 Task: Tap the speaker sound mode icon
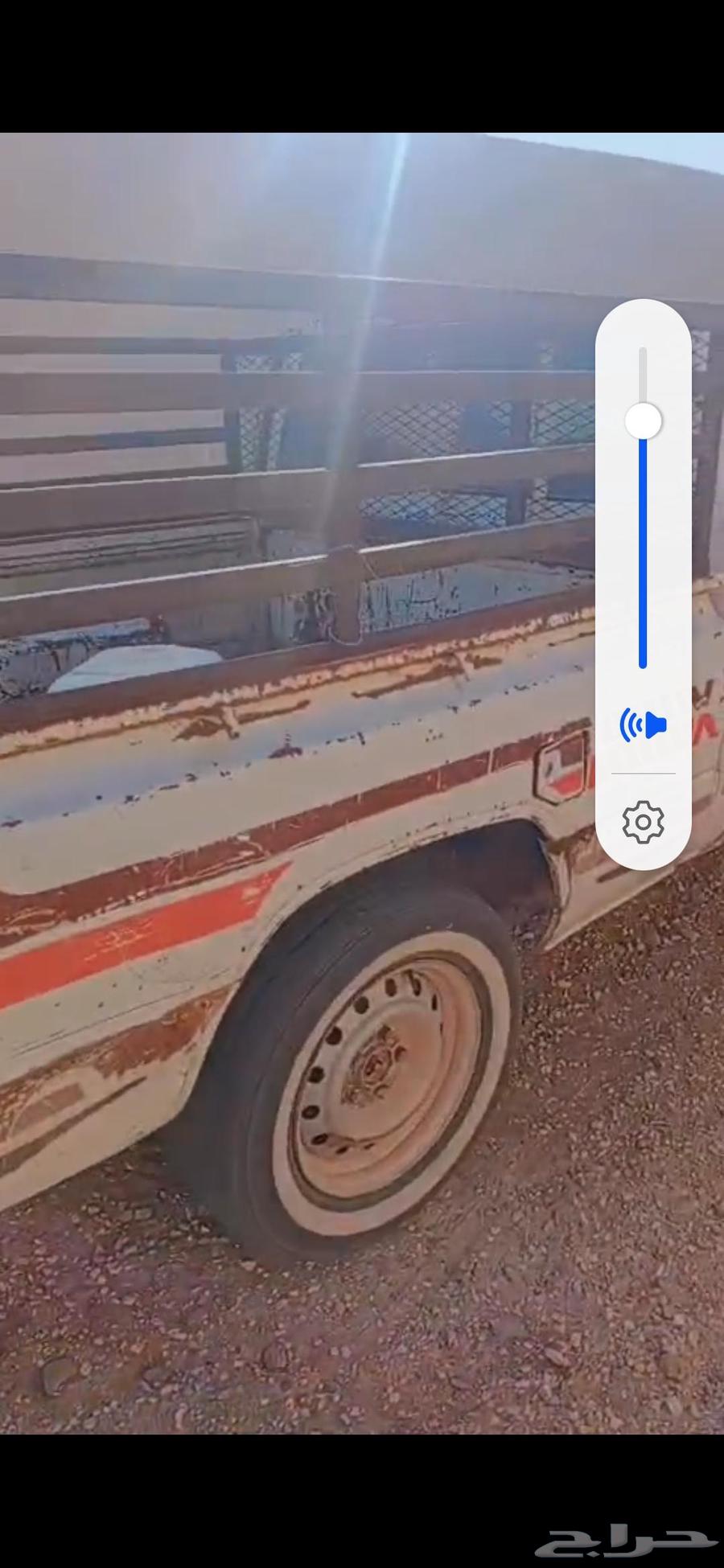click(x=643, y=724)
